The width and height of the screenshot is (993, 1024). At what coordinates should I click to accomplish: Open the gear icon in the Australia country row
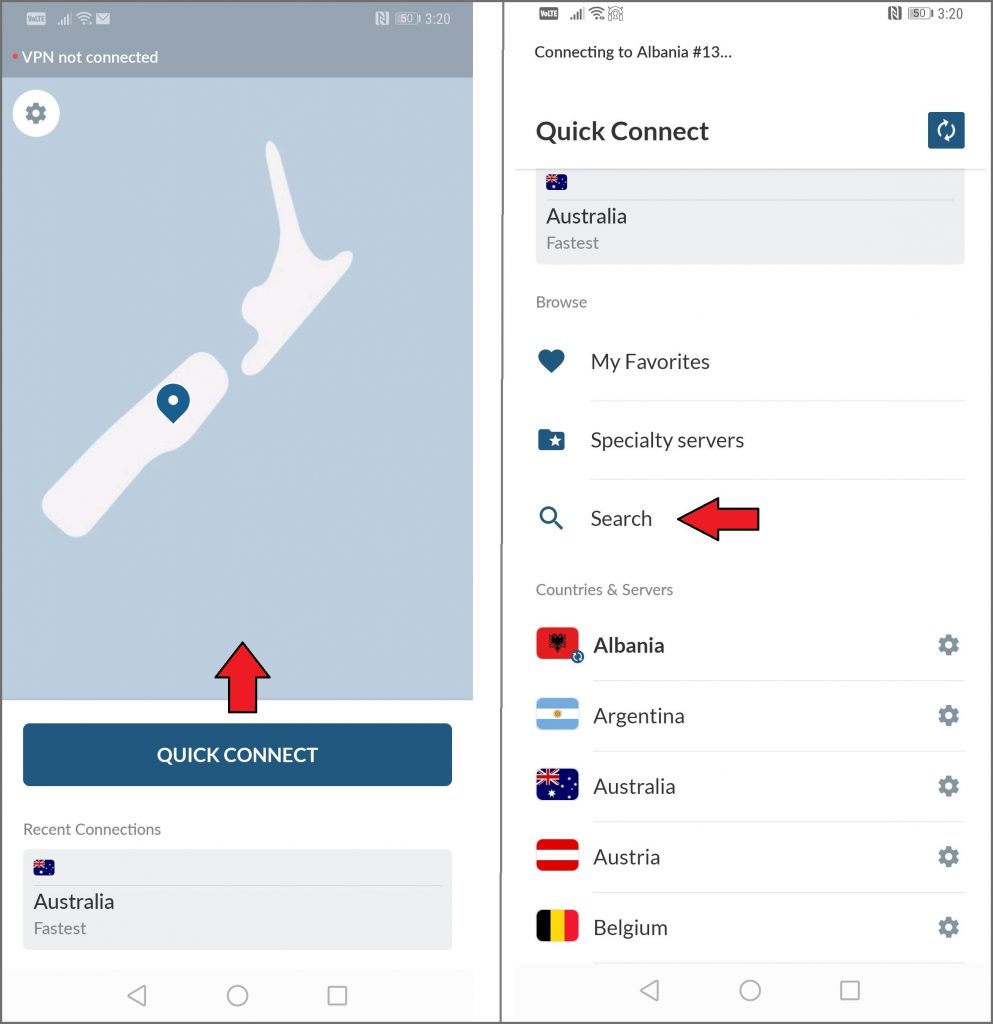pos(948,786)
